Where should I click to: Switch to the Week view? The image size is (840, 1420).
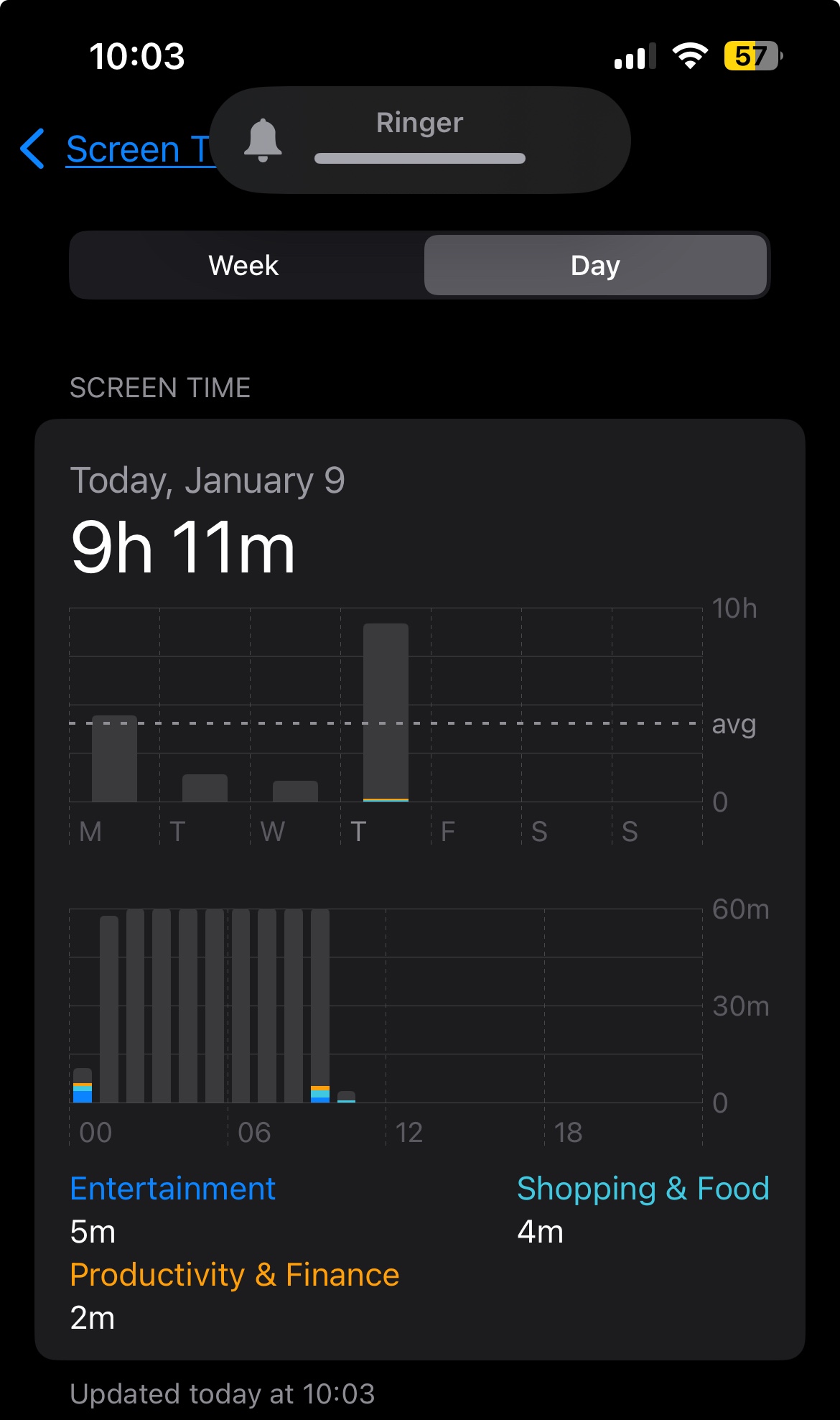click(x=244, y=266)
